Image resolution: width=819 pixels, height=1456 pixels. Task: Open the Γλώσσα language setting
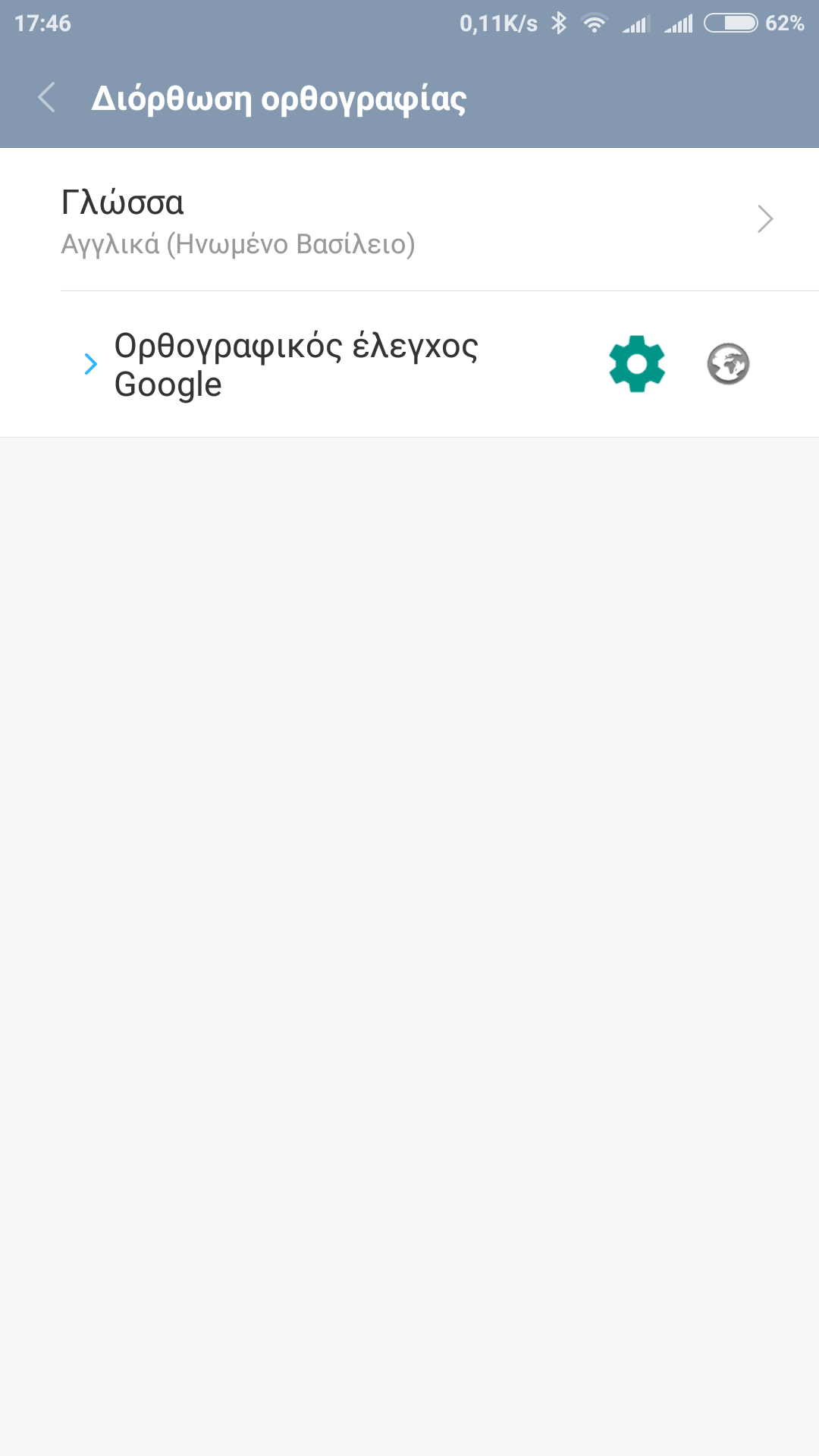pos(409,220)
